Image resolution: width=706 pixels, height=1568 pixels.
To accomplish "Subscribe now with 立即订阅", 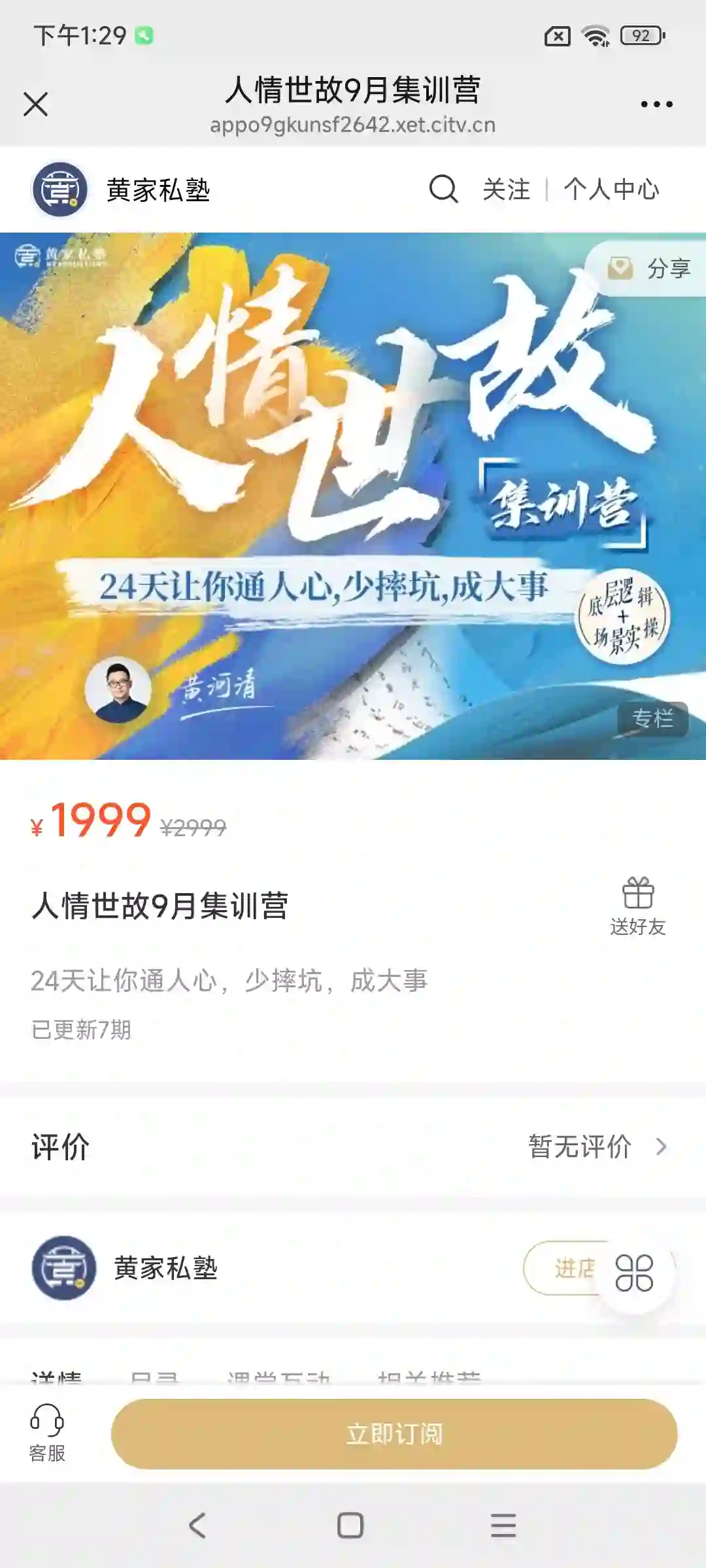I will tap(394, 1434).
